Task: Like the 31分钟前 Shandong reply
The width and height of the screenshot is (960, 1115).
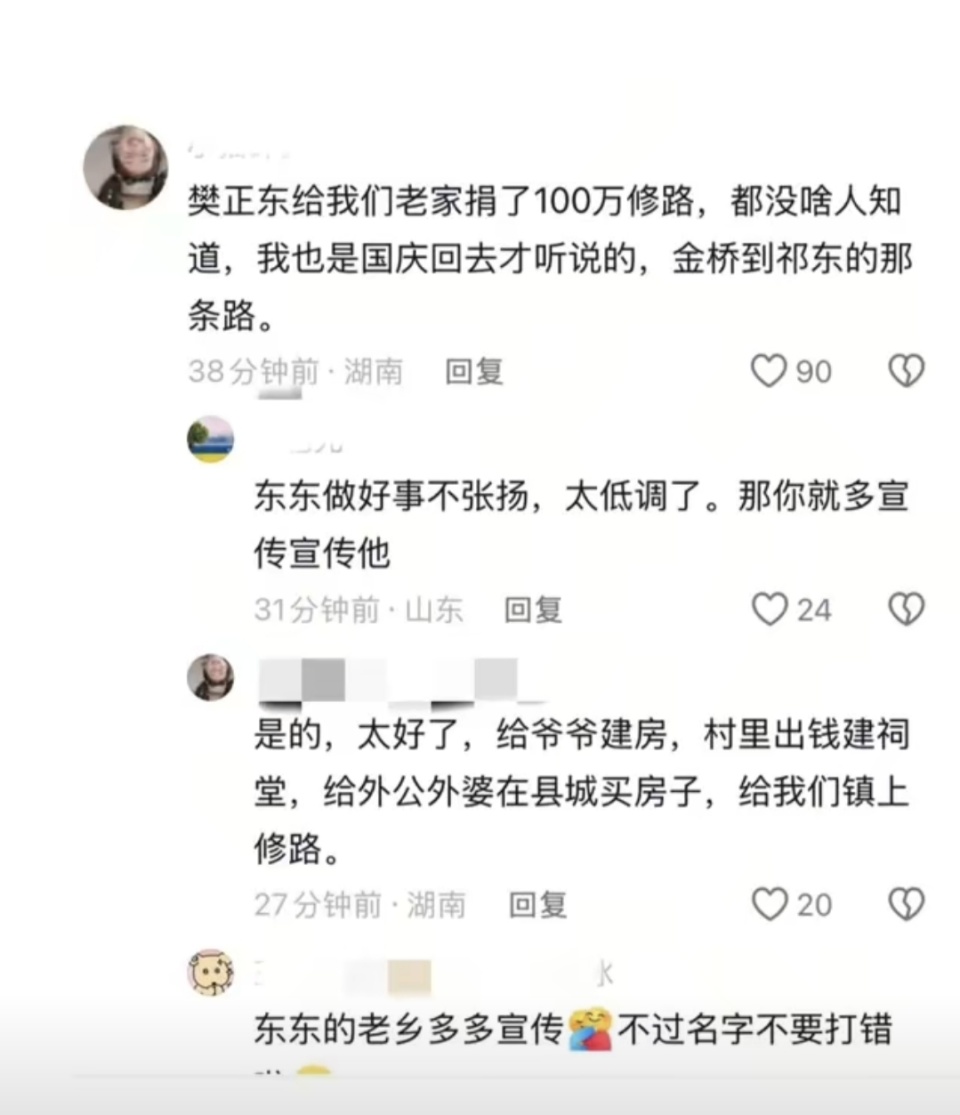Action: pyautogui.click(x=769, y=609)
